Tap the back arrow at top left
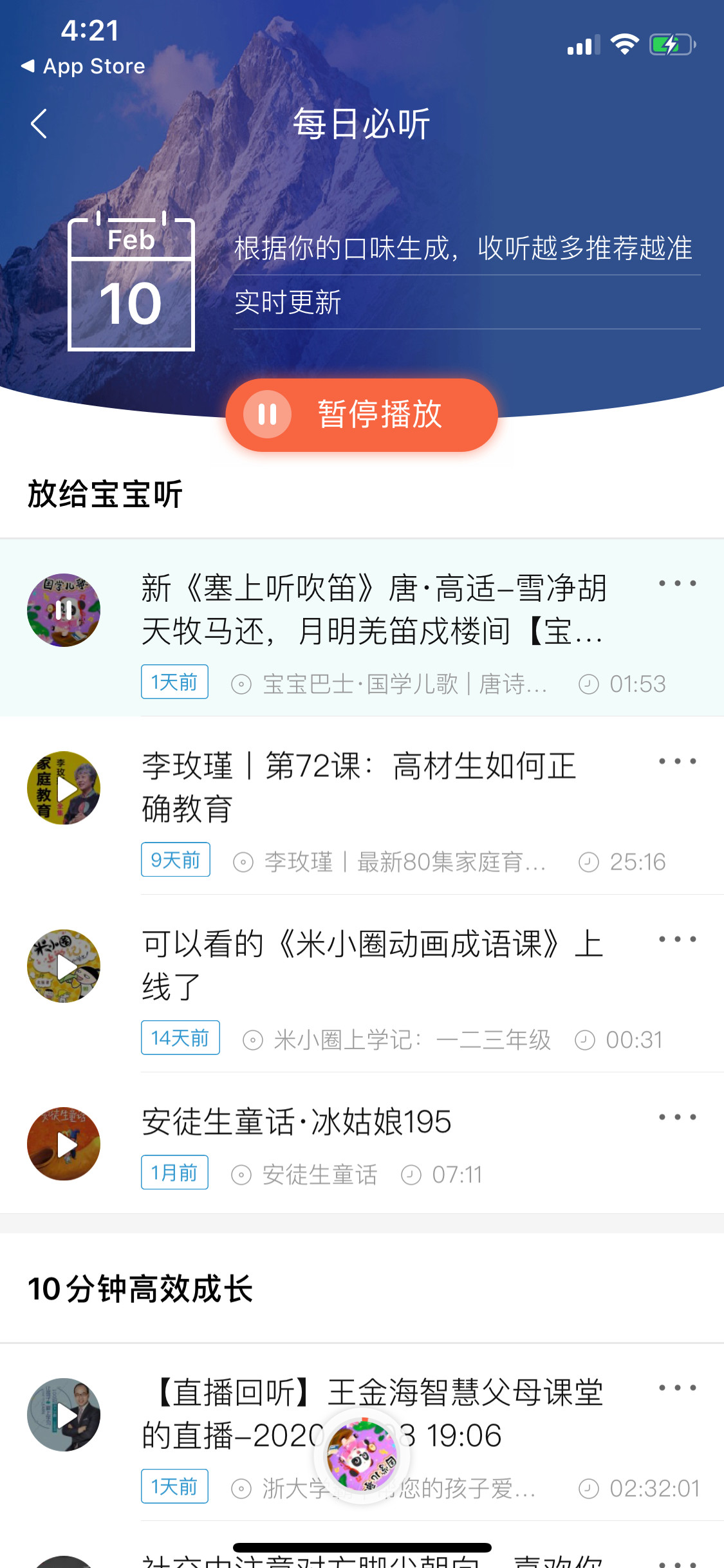The image size is (724, 1568). 39,123
